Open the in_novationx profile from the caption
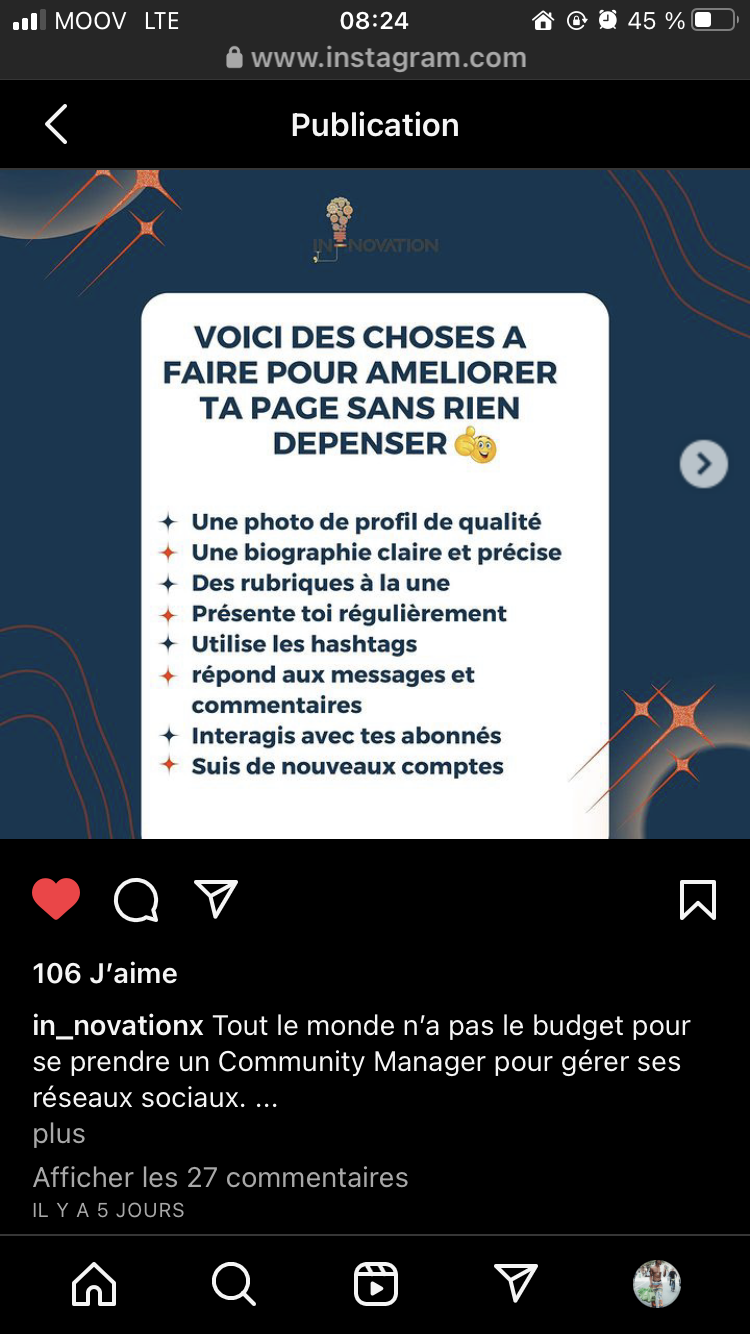750x1334 pixels. 118,1026
